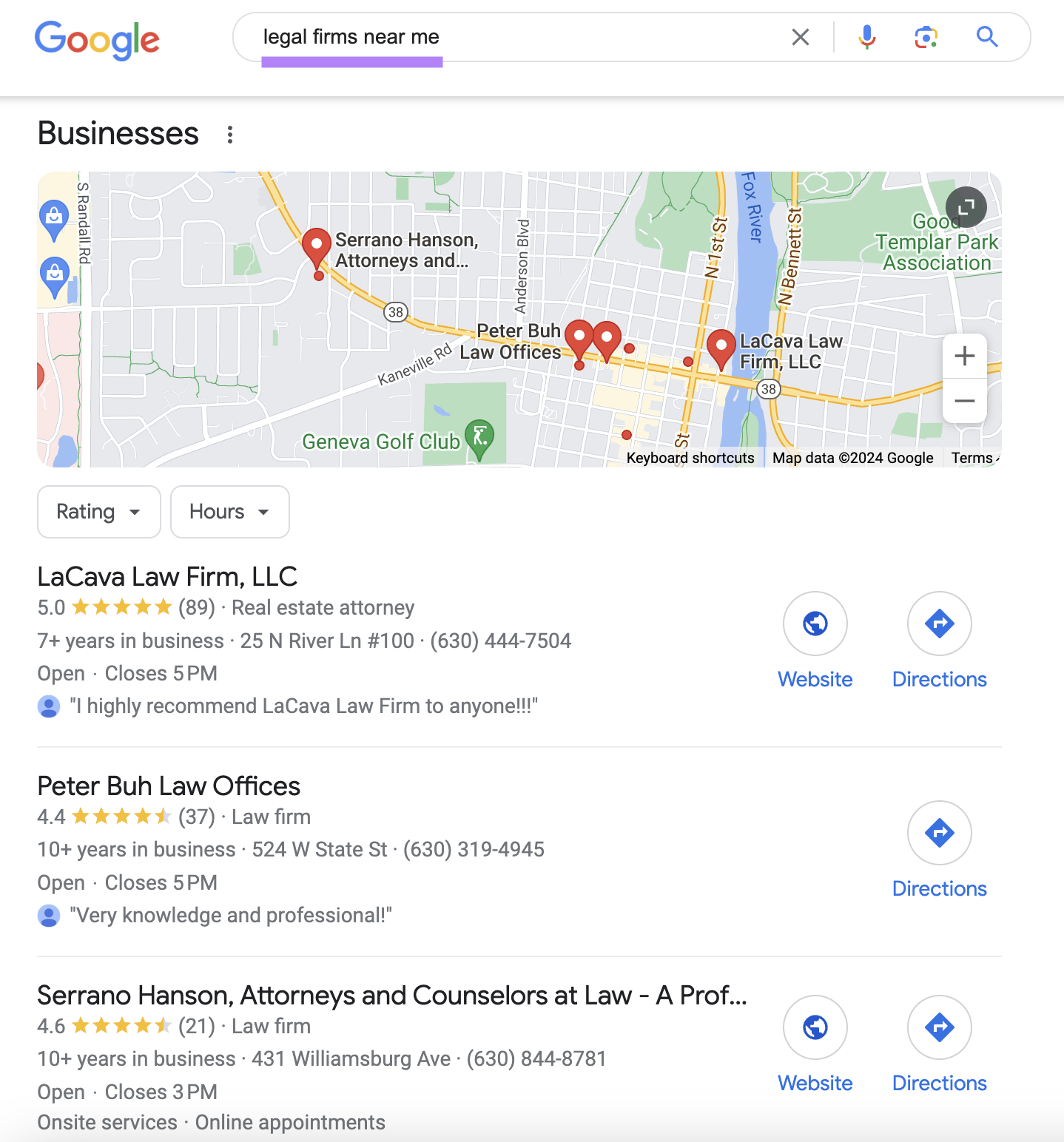Open the map fullscreen with the expand icon
1064x1142 pixels.
coord(965,208)
